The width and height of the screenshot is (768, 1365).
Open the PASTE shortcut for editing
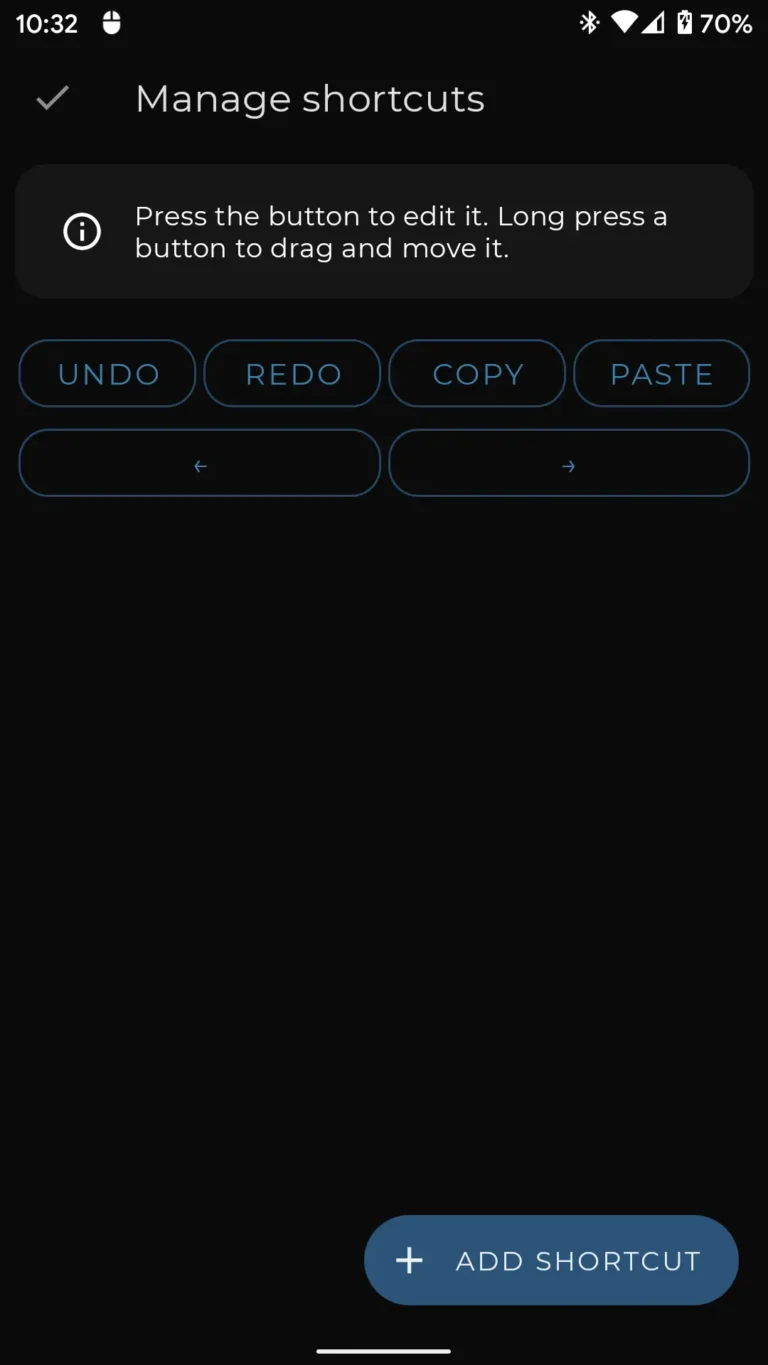click(661, 373)
